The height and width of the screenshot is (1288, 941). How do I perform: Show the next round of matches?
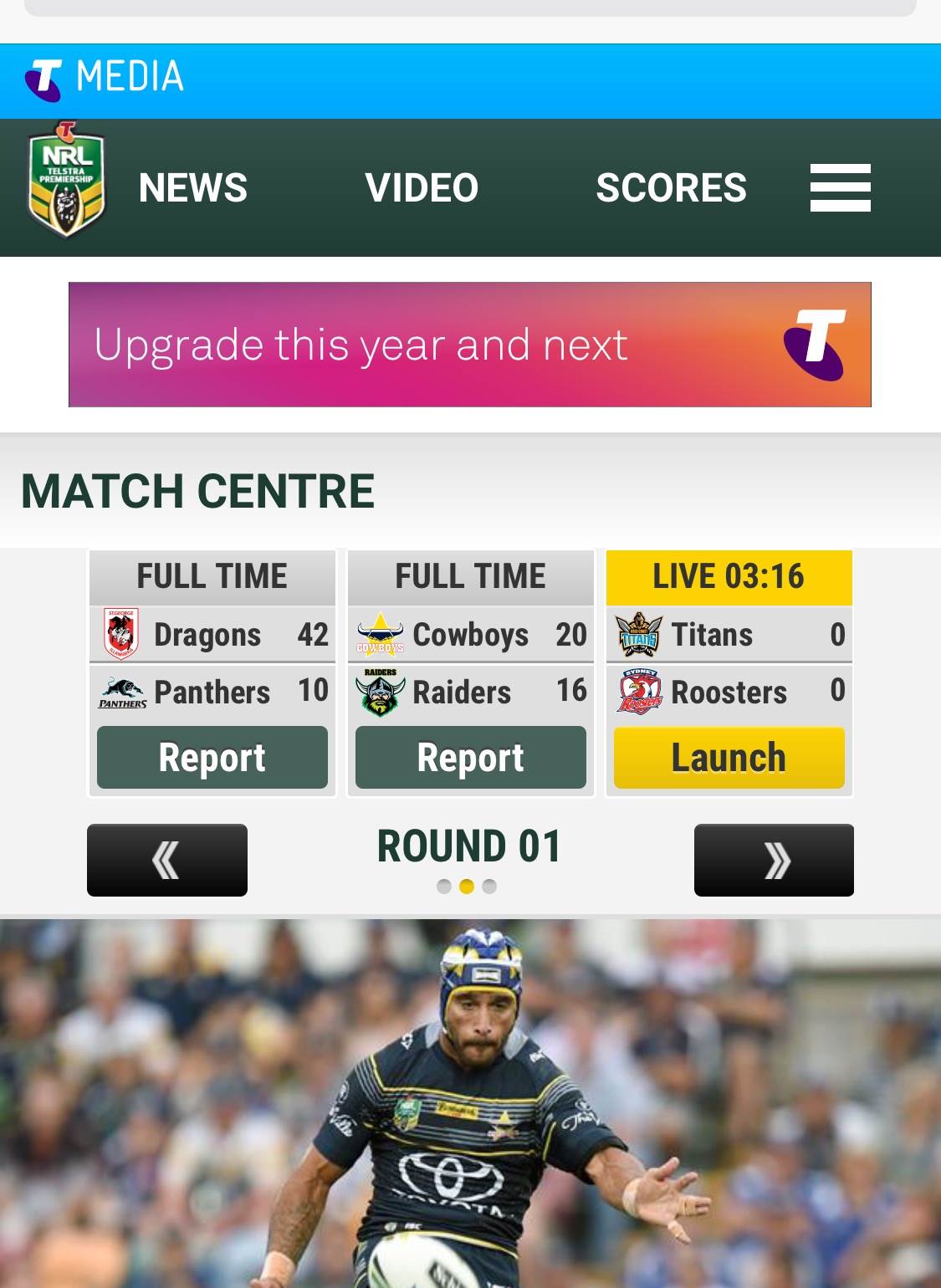(x=774, y=860)
